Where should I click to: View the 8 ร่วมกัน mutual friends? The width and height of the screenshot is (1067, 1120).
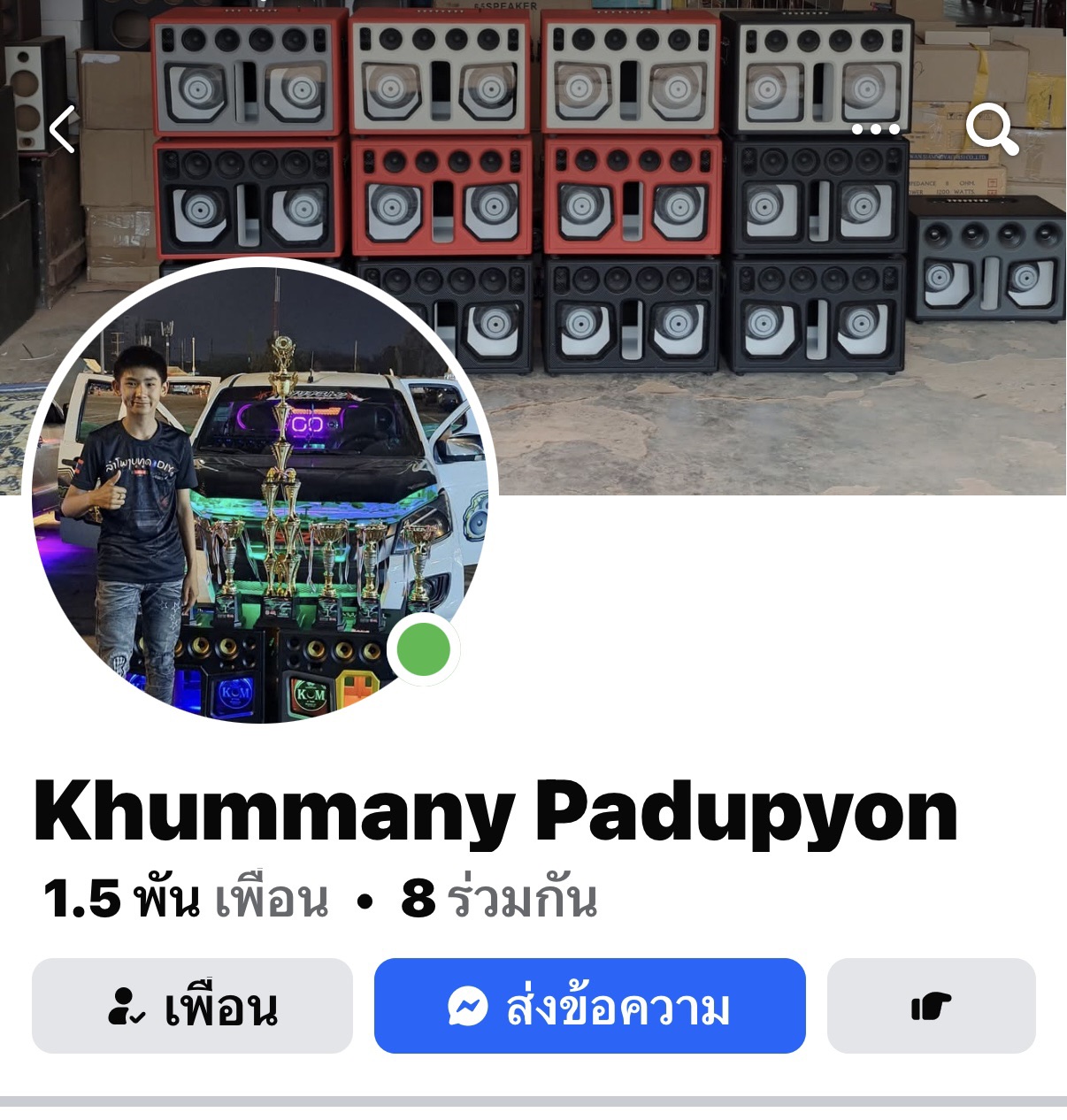point(499,899)
